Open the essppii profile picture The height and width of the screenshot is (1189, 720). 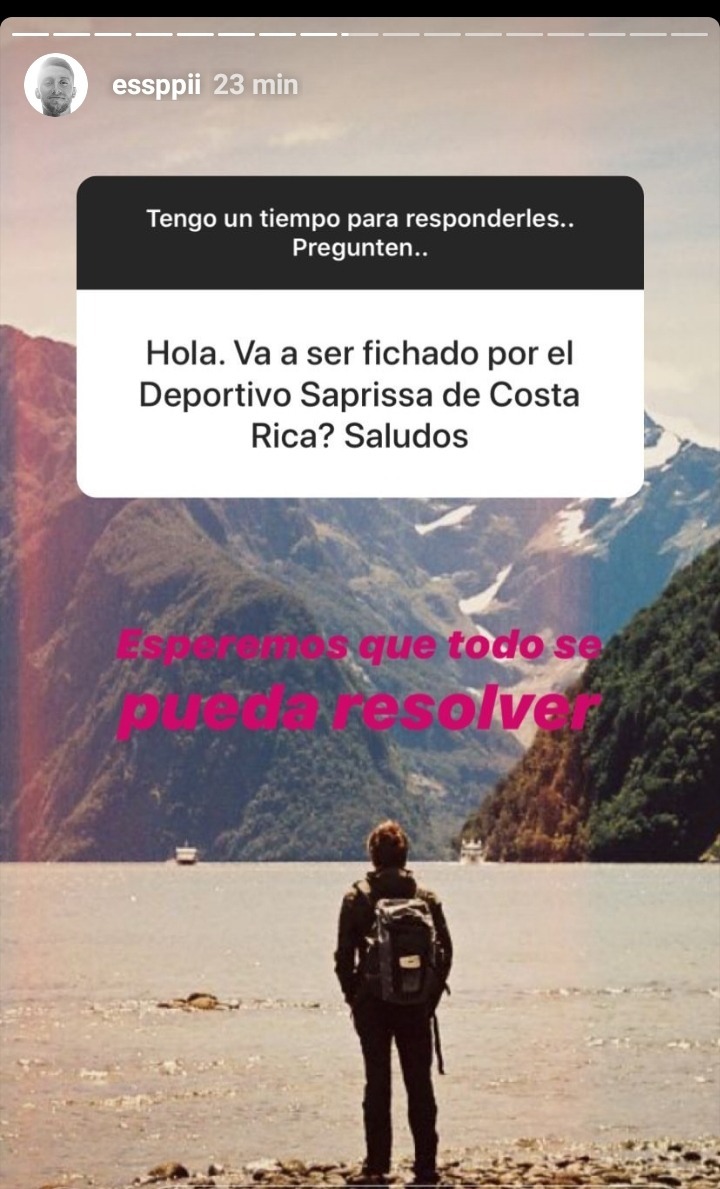coord(55,85)
